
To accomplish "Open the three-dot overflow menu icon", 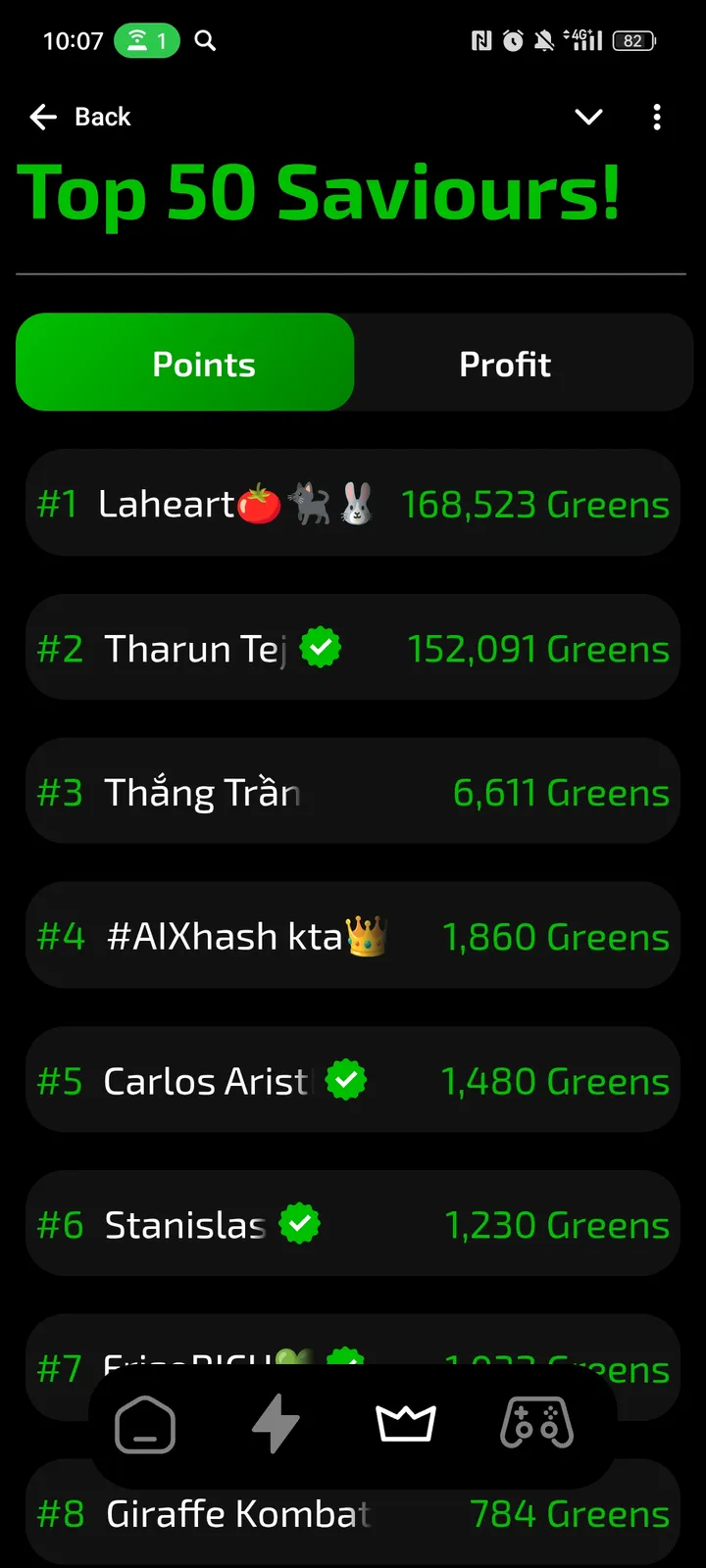I will point(657,117).
